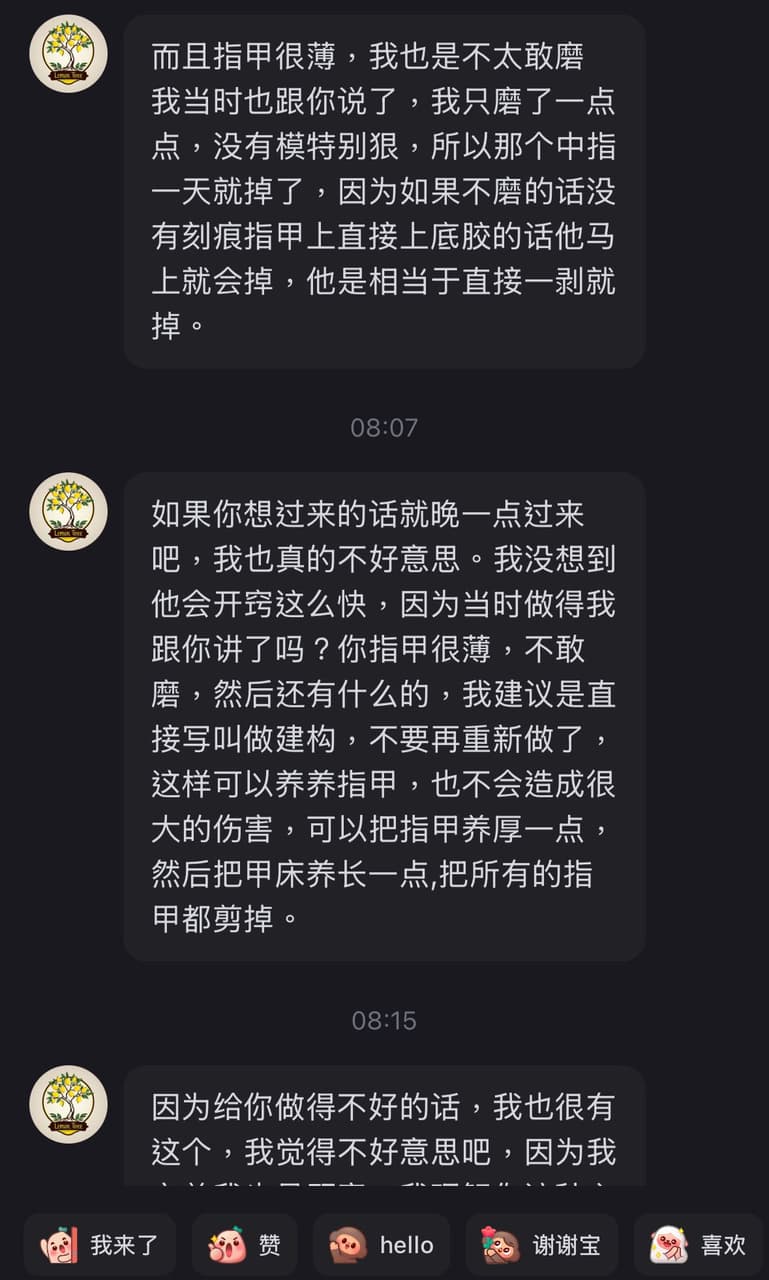Select the 08:15 timestamp label
This screenshot has height=1280, width=769.
(384, 1021)
